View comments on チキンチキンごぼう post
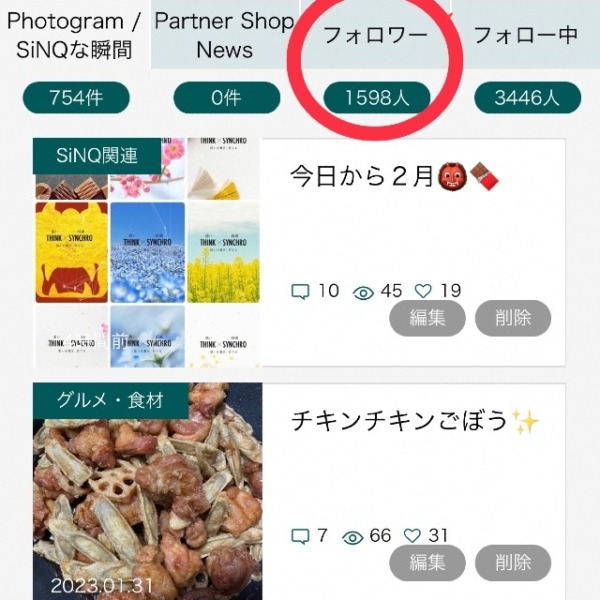Image resolution: width=600 pixels, height=600 pixels. (300, 537)
